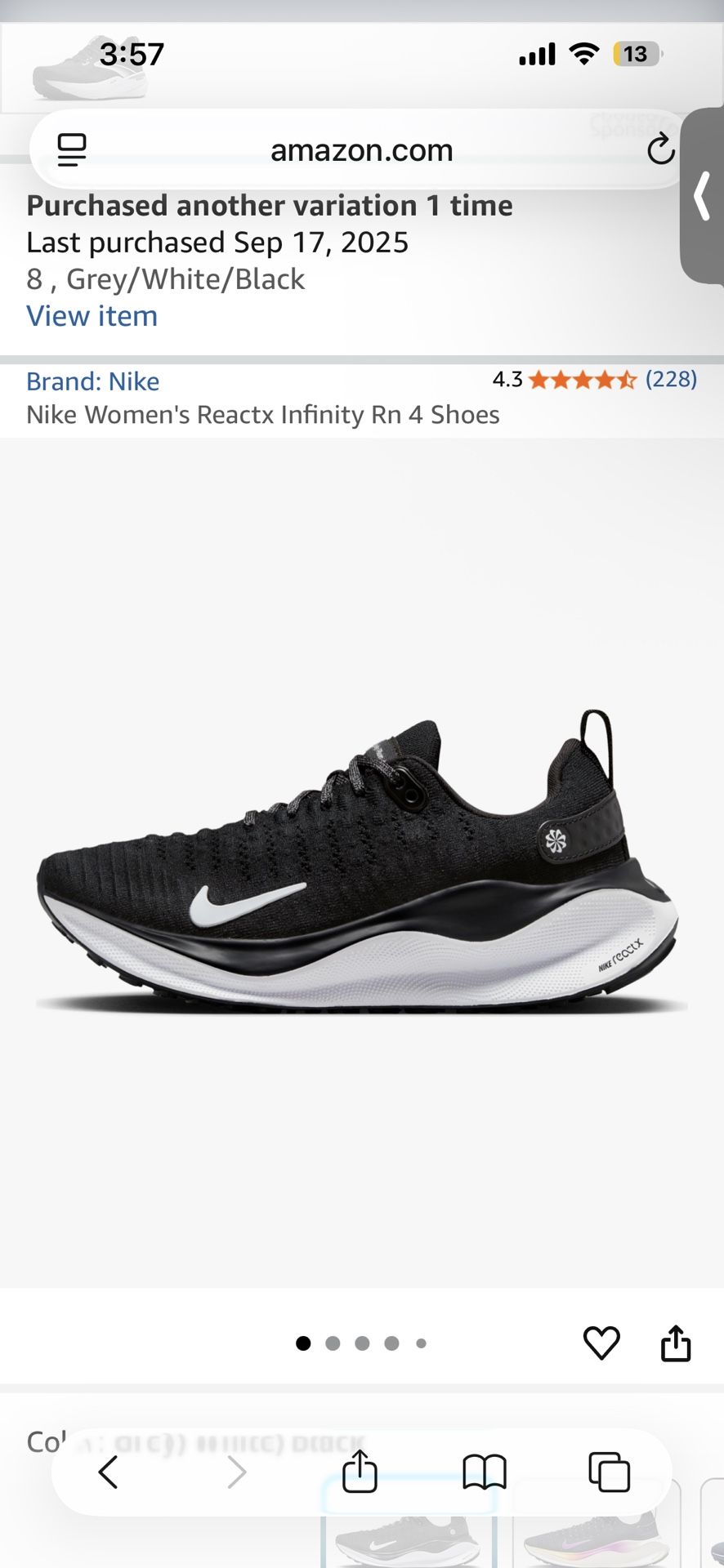Screen dimensions: 724x1568
Task: Open the View item link
Action: (92, 316)
